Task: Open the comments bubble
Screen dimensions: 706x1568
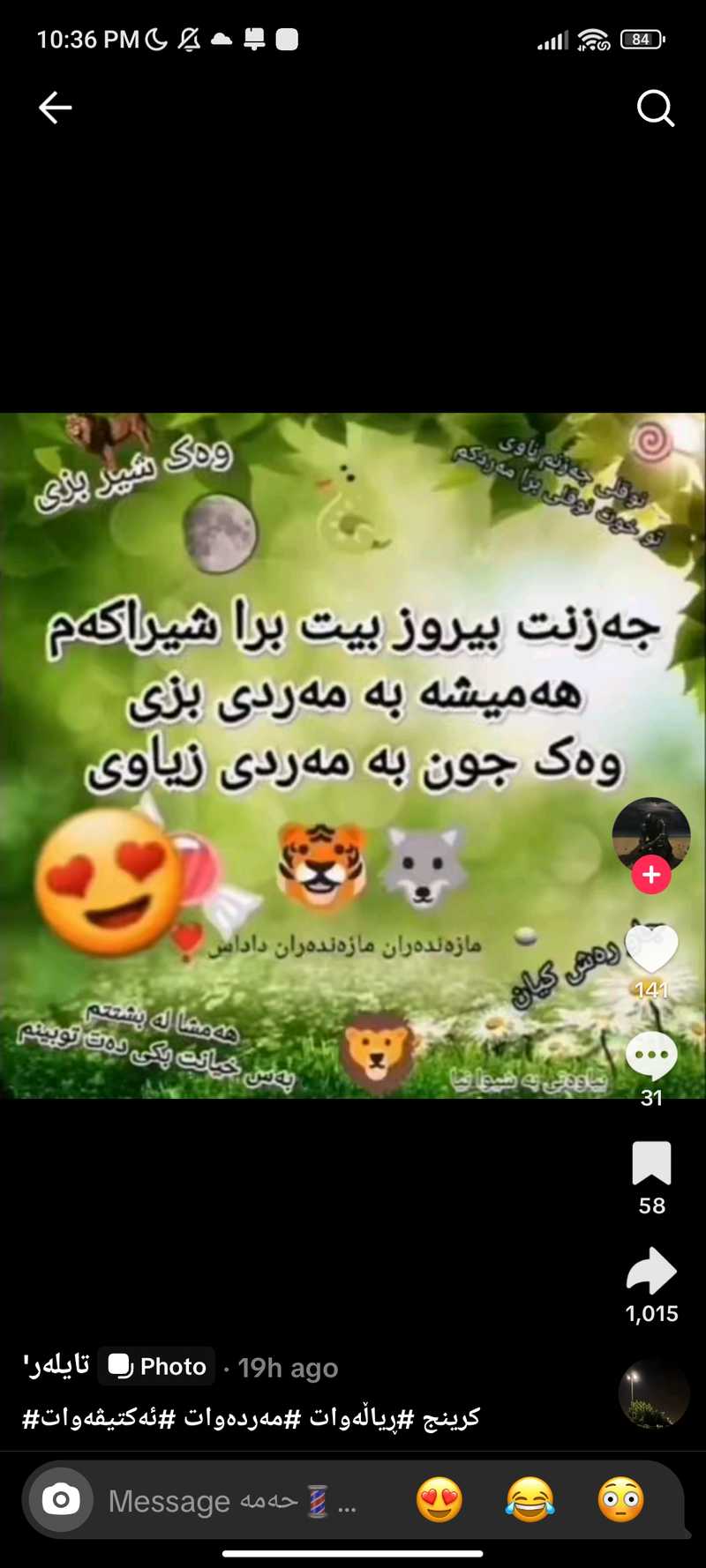Action: tap(651, 1056)
